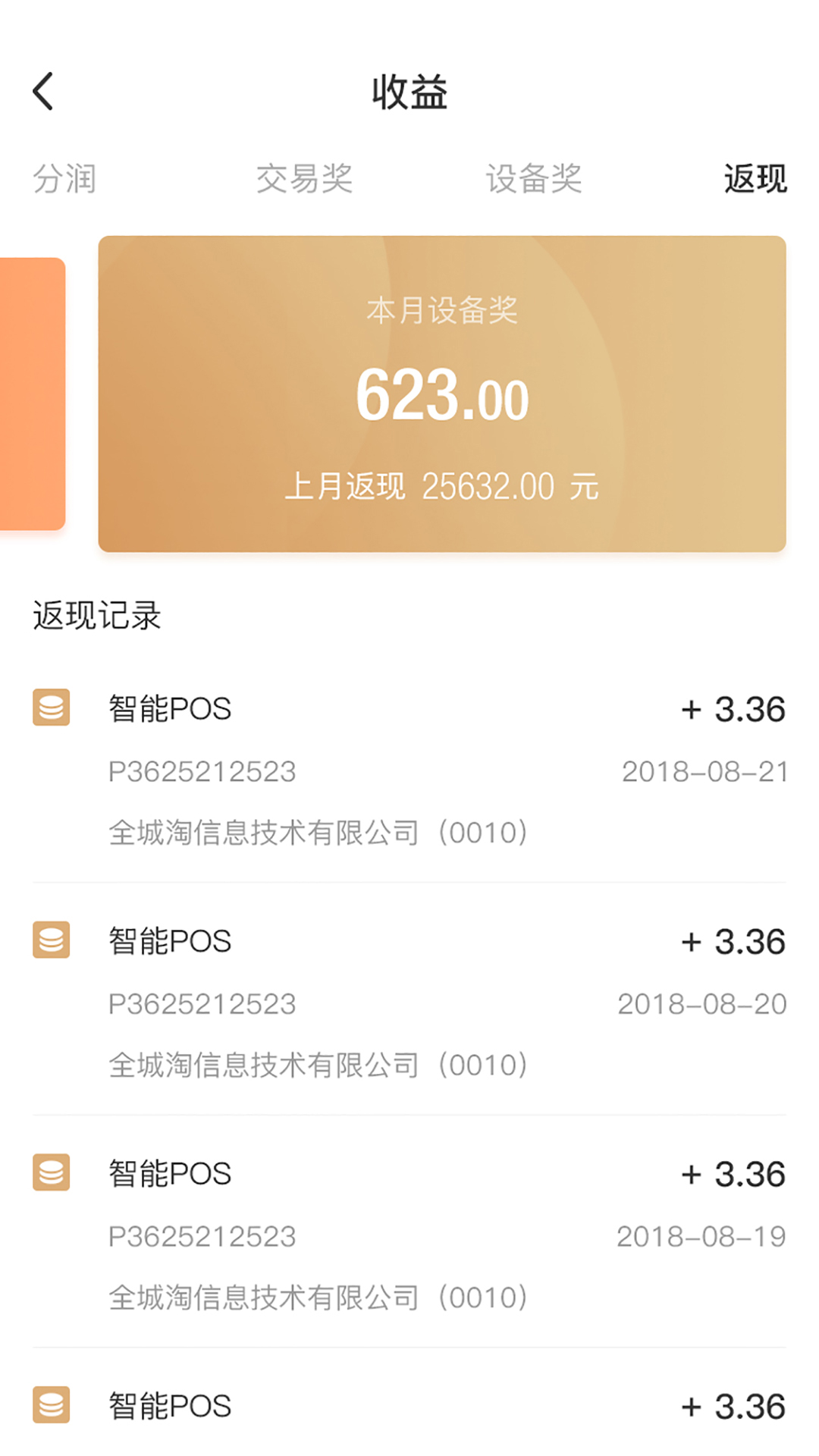Viewport: 819px width, 1456px height.
Task: Tap the 返现记录 section header
Action: [96, 614]
